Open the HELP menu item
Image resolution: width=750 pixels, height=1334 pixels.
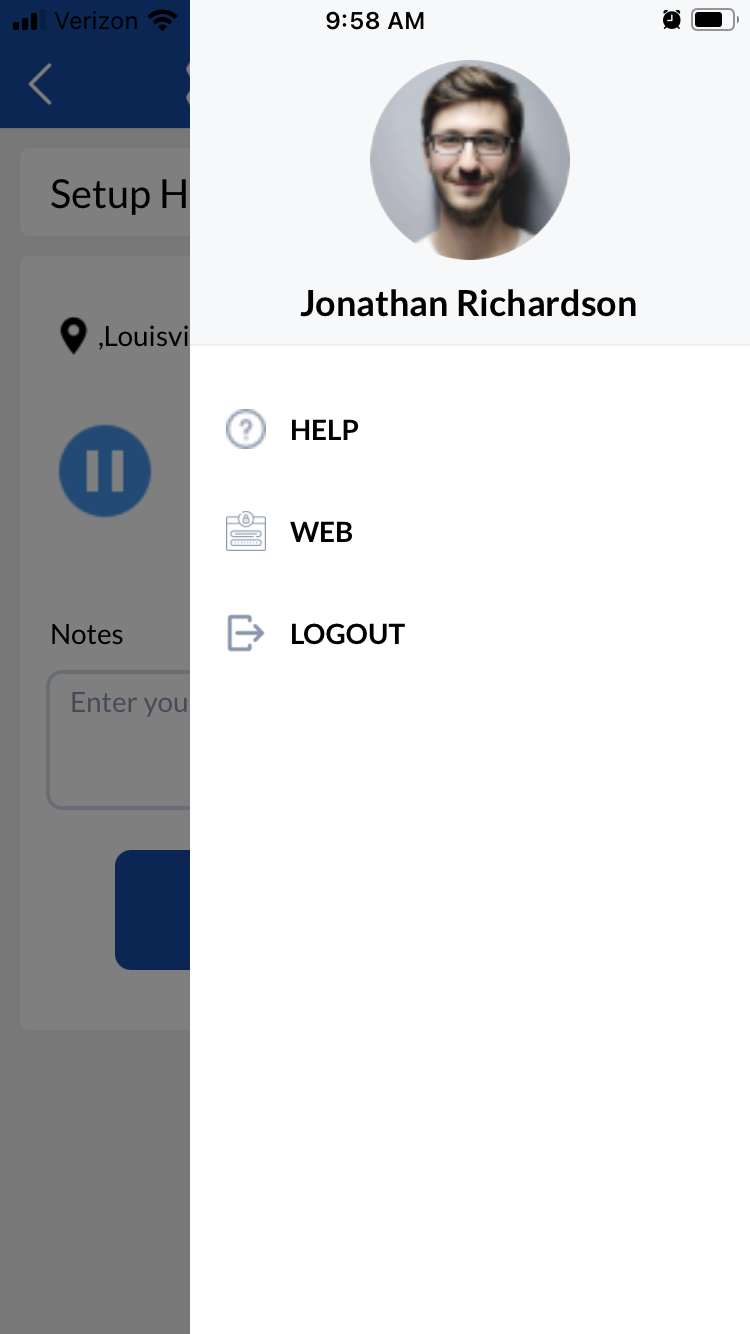point(470,430)
